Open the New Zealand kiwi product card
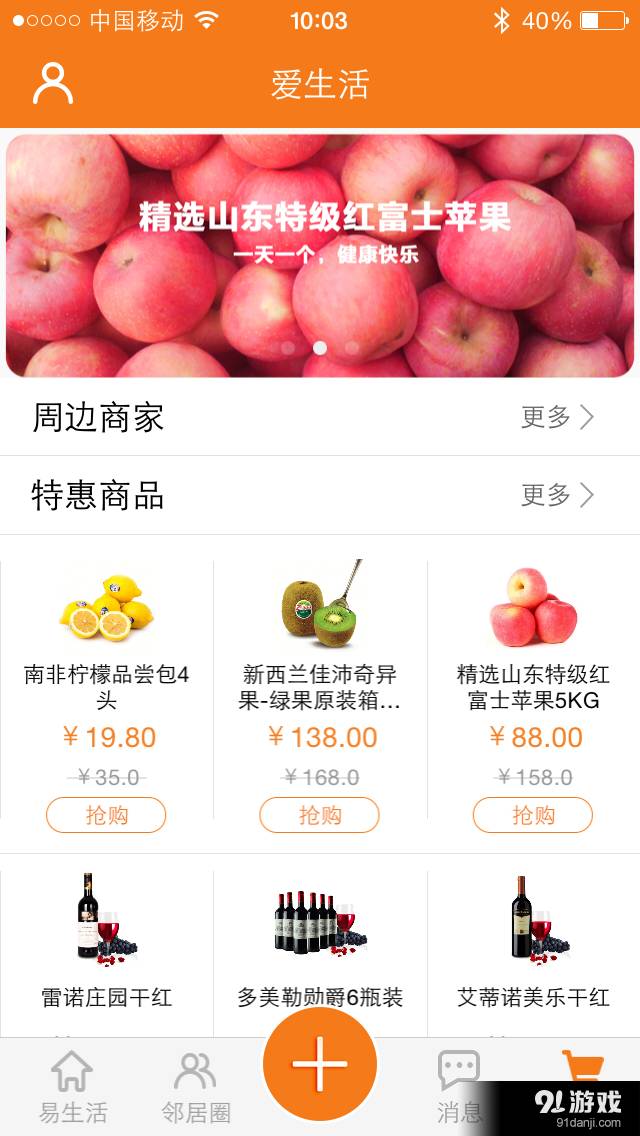The image size is (640, 1136). pyautogui.click(x=320, y=650)
